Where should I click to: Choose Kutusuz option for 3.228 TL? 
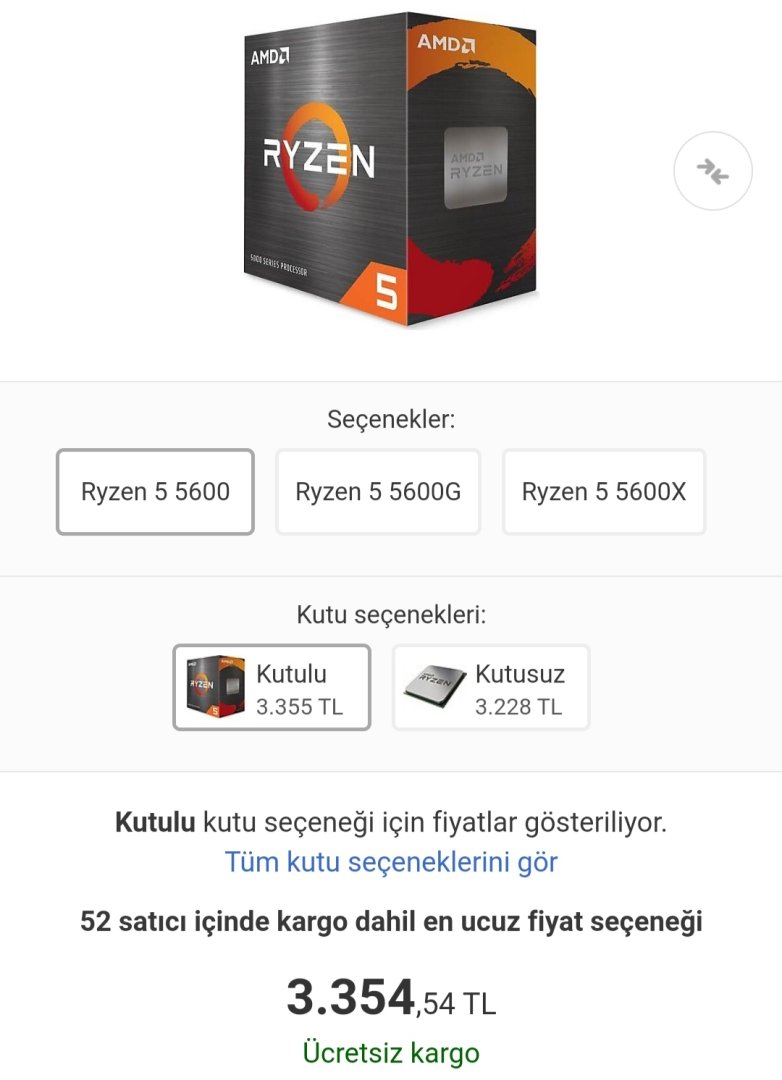[491, 687]
